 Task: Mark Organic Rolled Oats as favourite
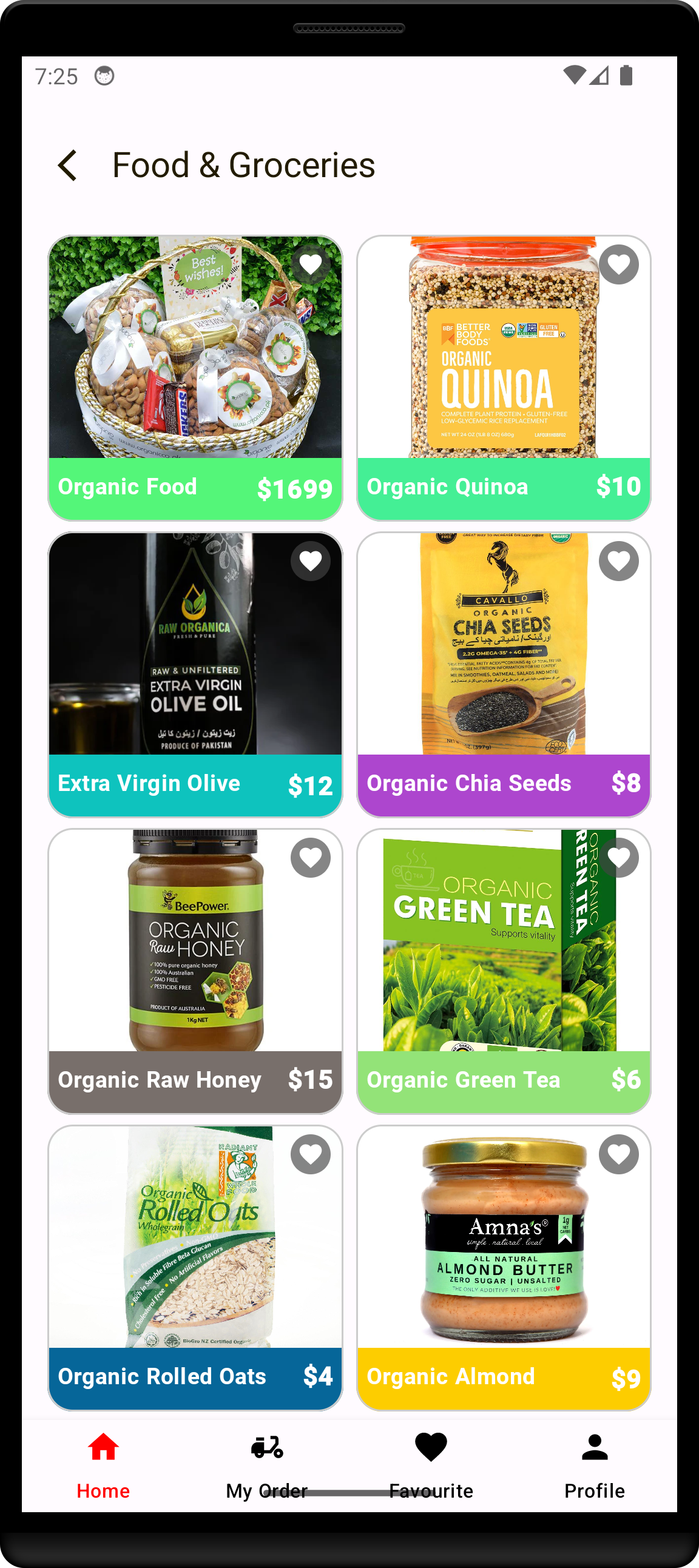click(311, 1154)
